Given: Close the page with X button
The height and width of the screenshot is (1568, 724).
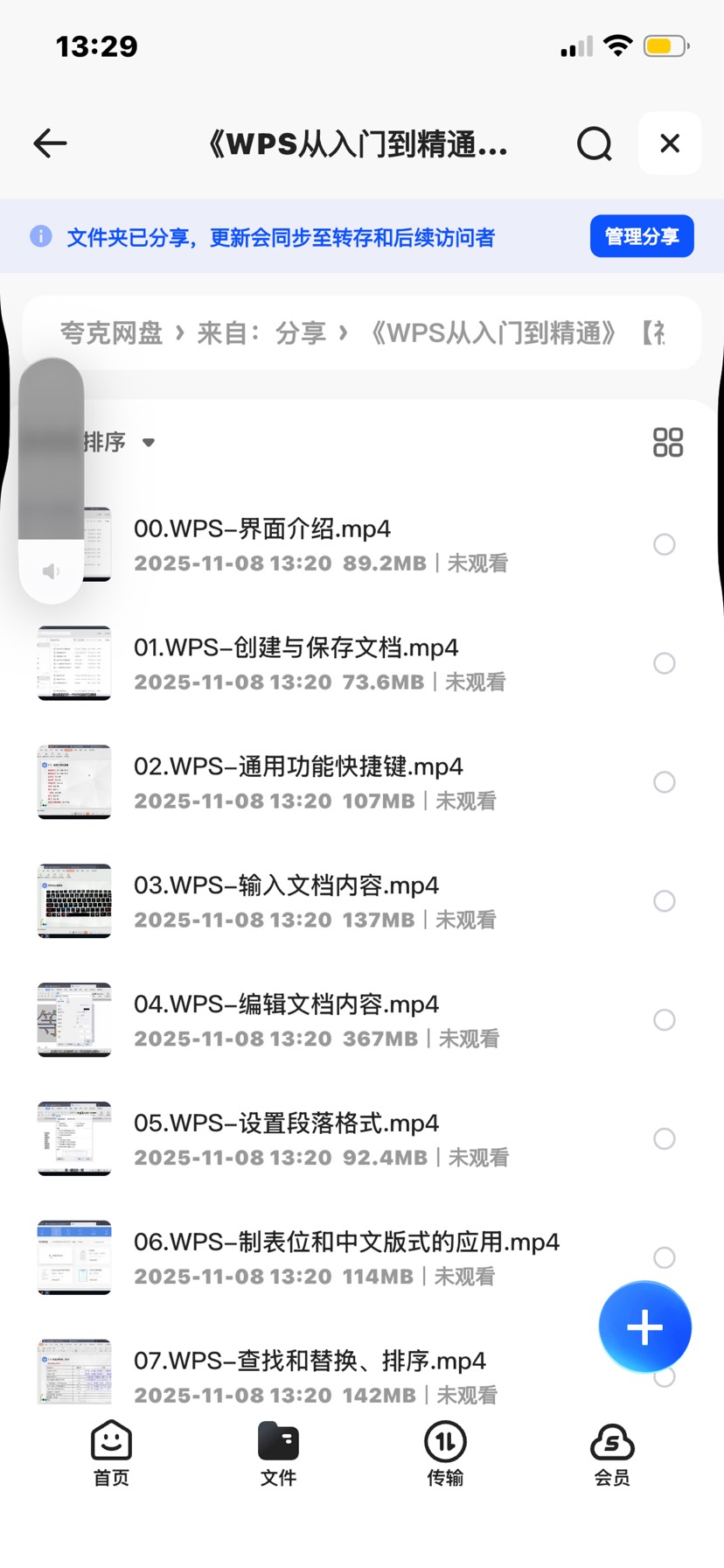Looking at the screenshot, I should pyautogui.click(x=670, y=143).
